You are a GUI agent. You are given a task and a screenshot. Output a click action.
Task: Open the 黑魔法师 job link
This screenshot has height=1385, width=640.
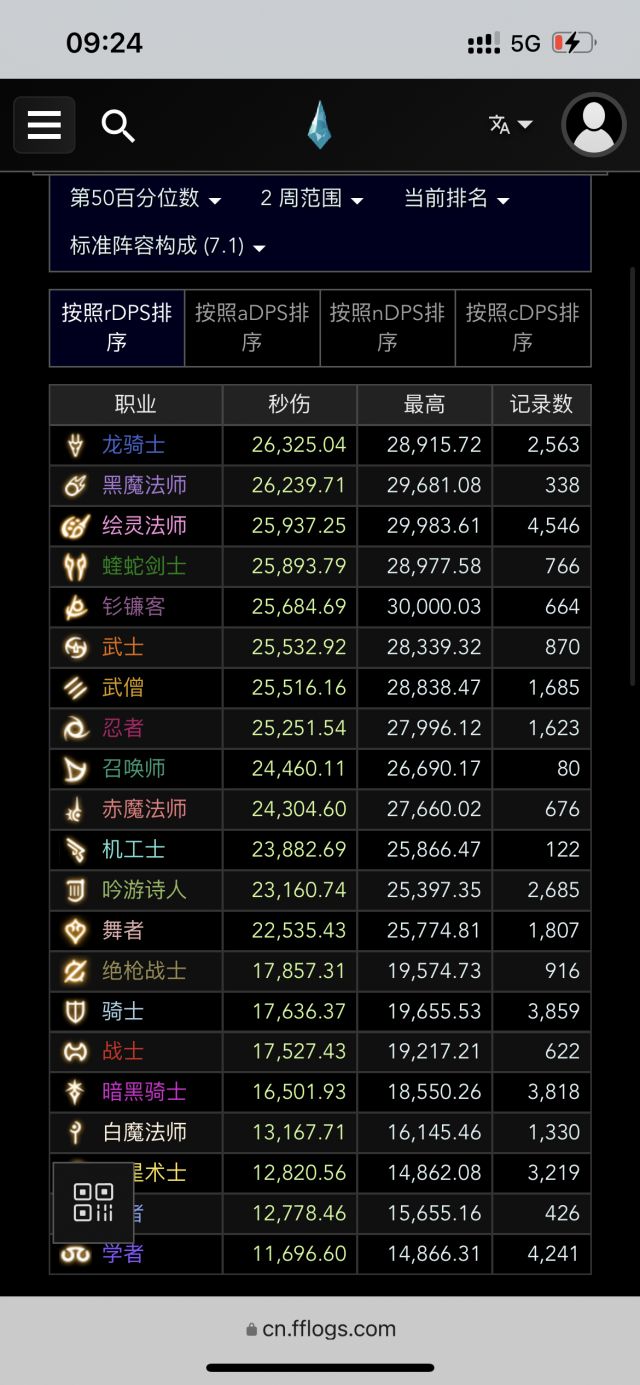click(144, 486)
